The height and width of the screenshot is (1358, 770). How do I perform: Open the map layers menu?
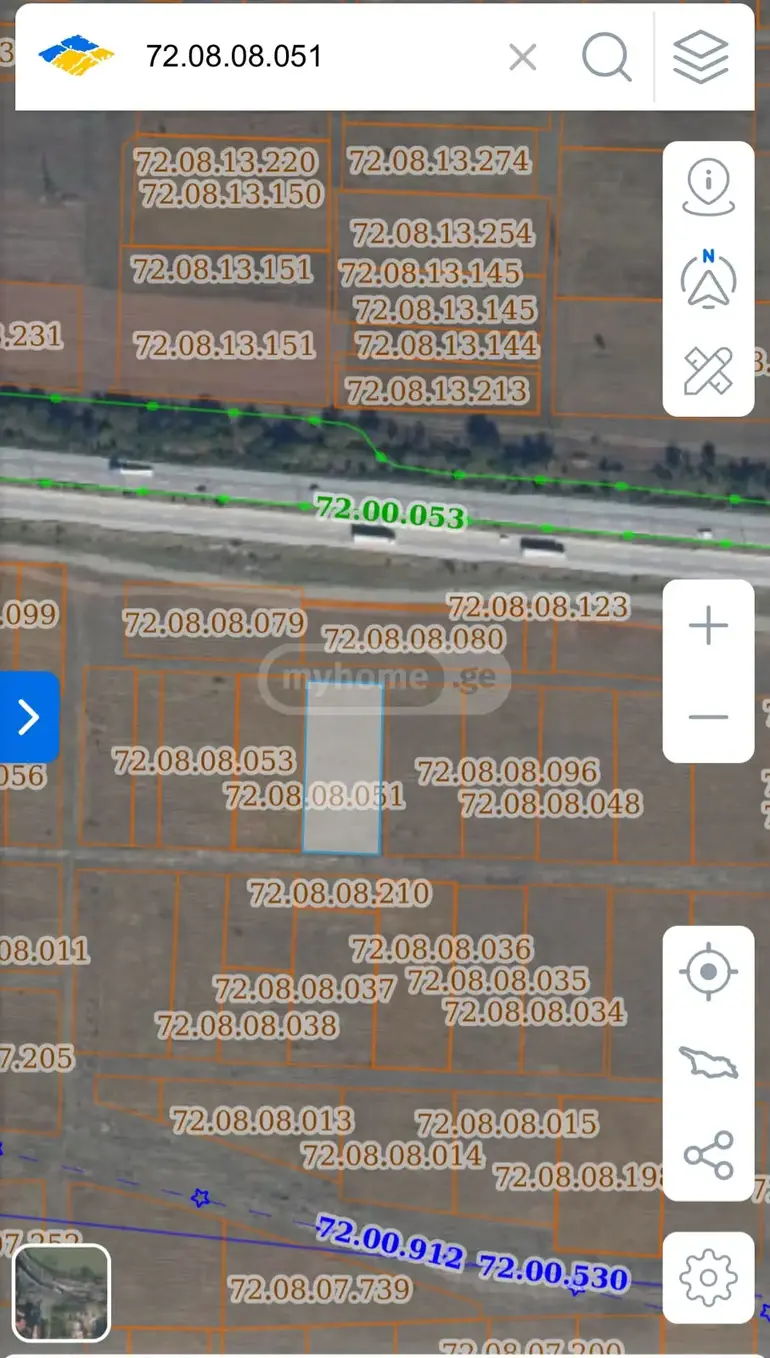tap(701, 57)
